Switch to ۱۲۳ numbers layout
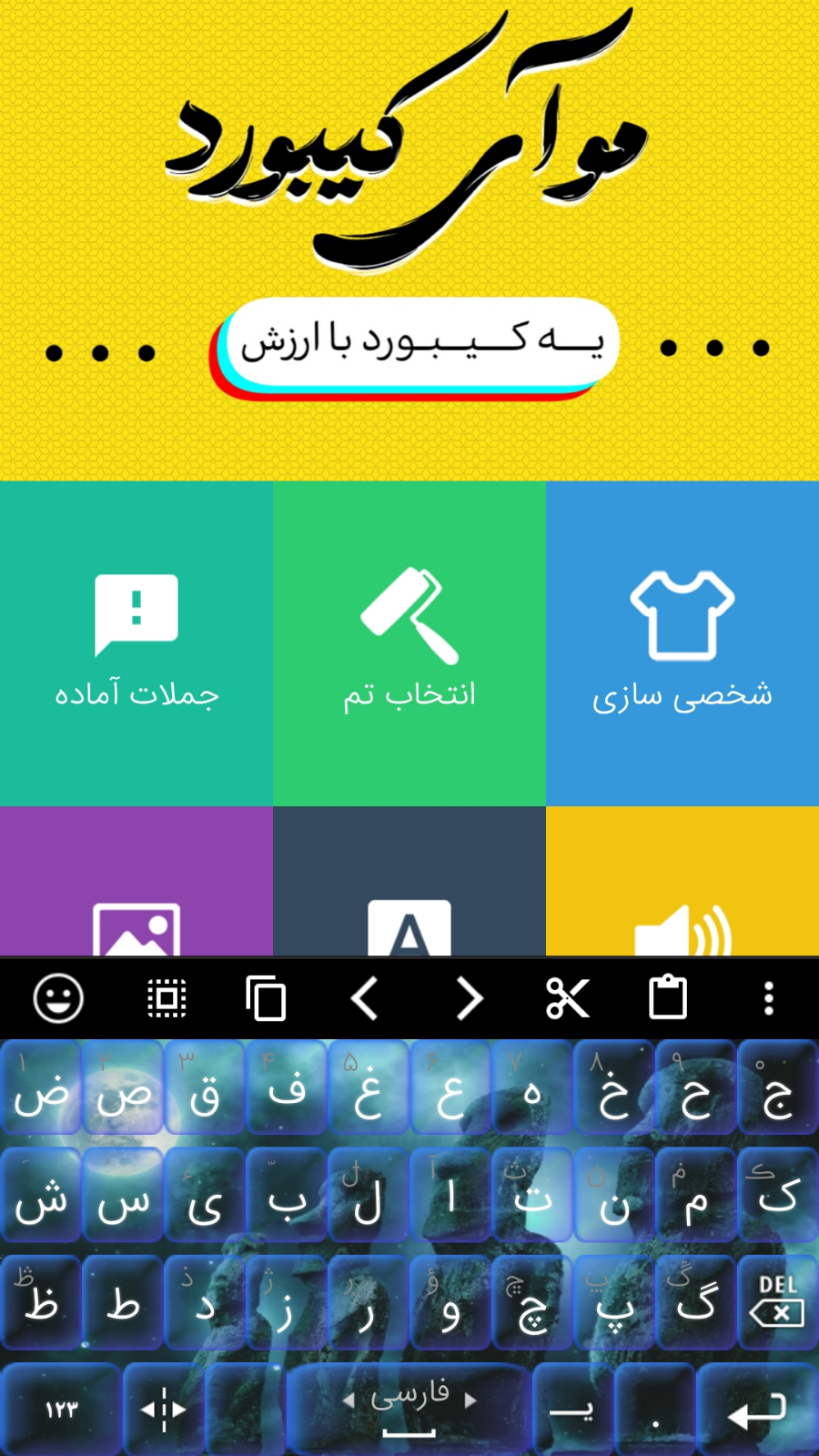This screenshot has width=819, height=1456. (61, 1410)
